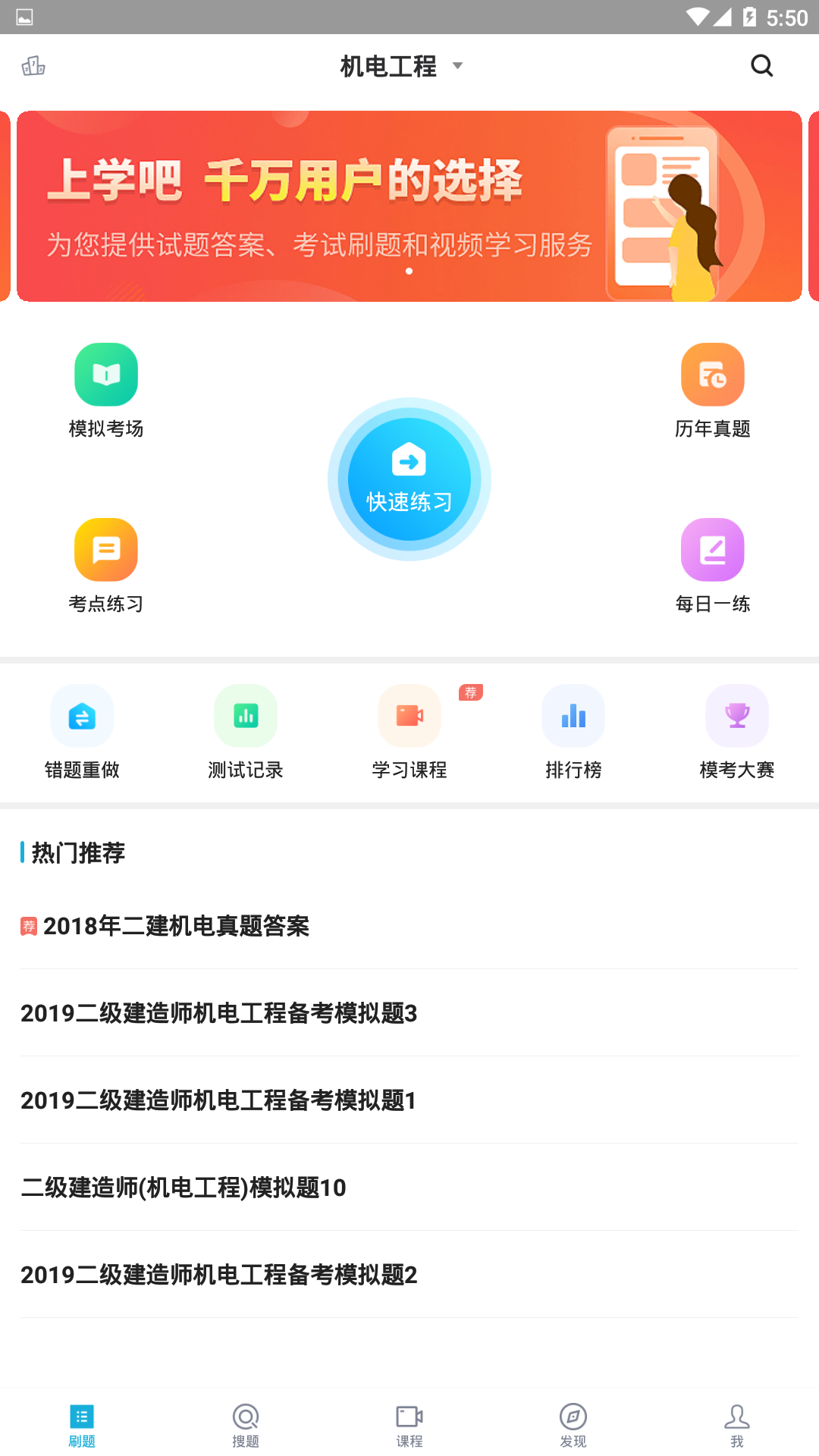The image size is (819, 1456).
Task: Open 二级建造师(机电工程)模拟题10
Action: click(184, 1188)
